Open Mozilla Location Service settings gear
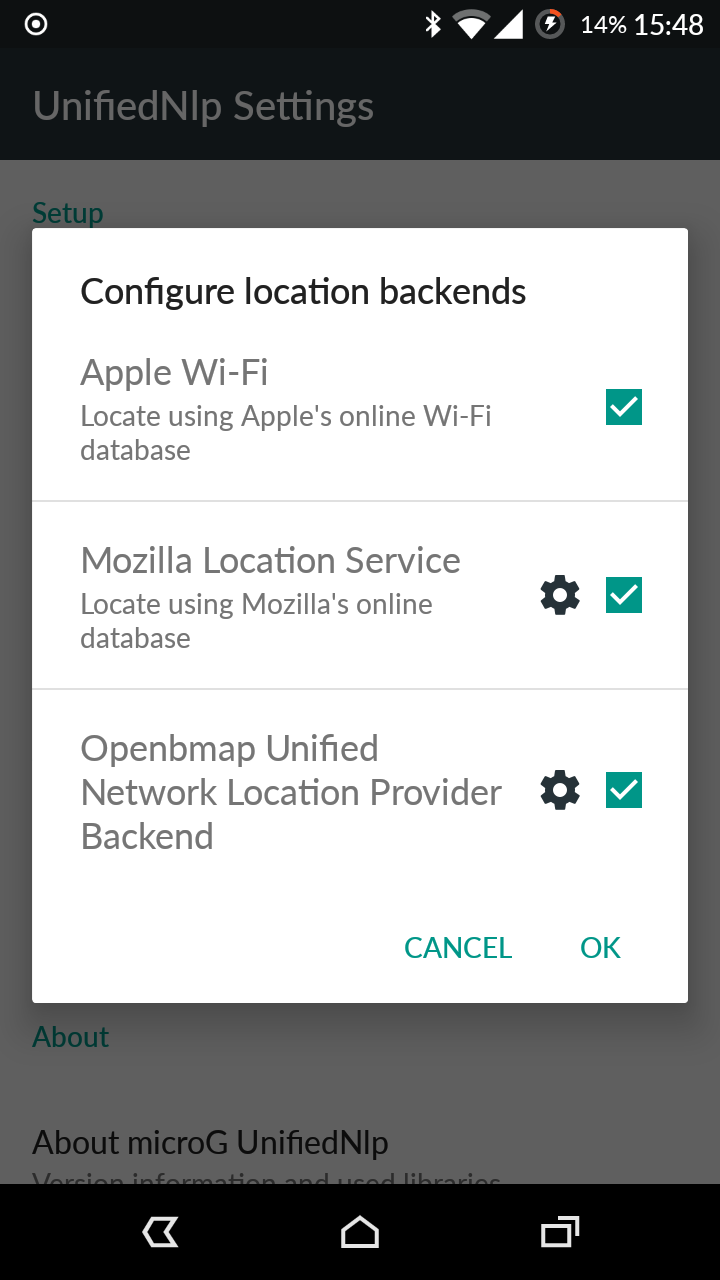This screenshot has width=720, height=1280. (560, 595)
